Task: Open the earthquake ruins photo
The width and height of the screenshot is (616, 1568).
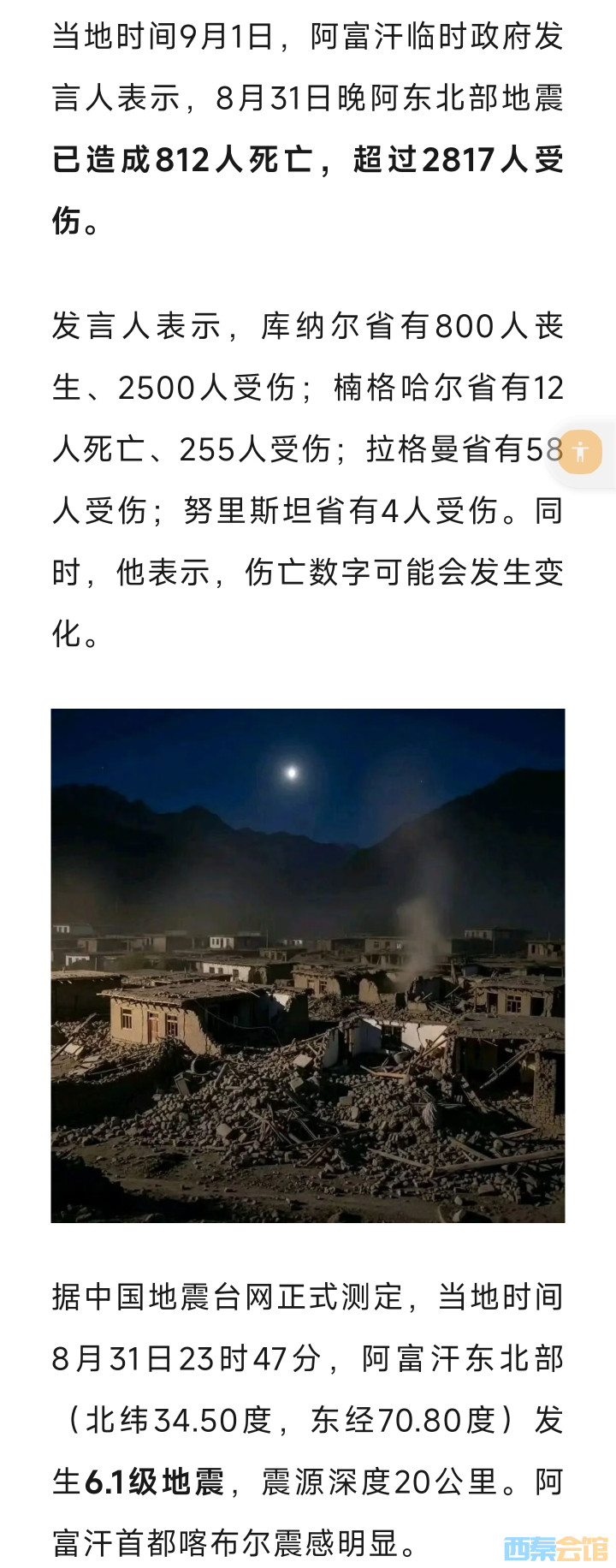Action: point(308,965)
